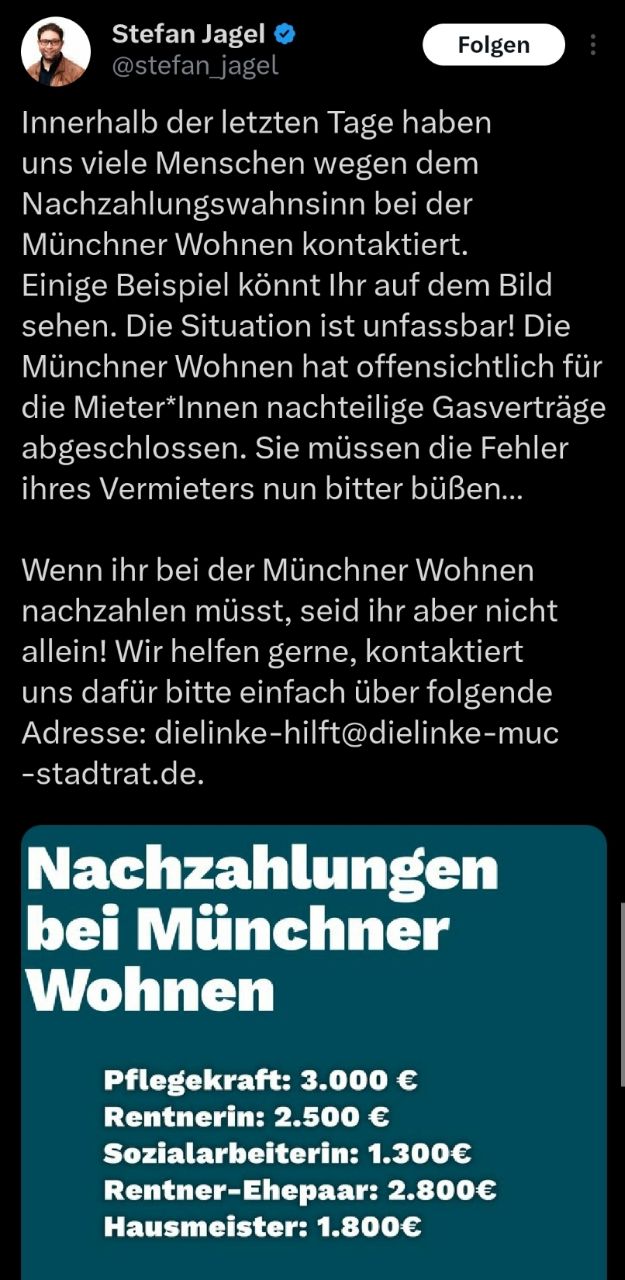
Task: Open Stefan Jagel's profile picture
Action: tap(56, 51)
